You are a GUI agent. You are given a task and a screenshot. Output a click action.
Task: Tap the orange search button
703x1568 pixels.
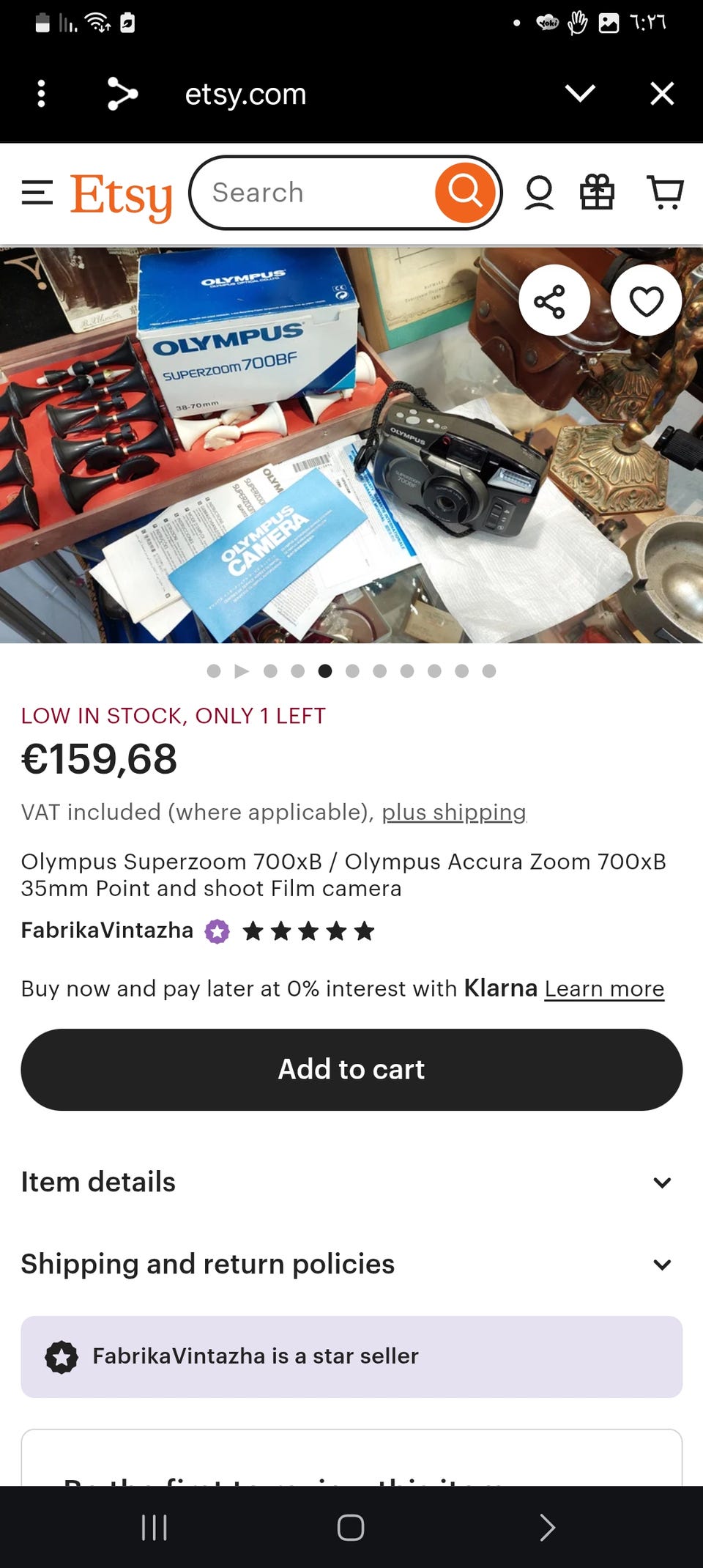coord(465,193)
